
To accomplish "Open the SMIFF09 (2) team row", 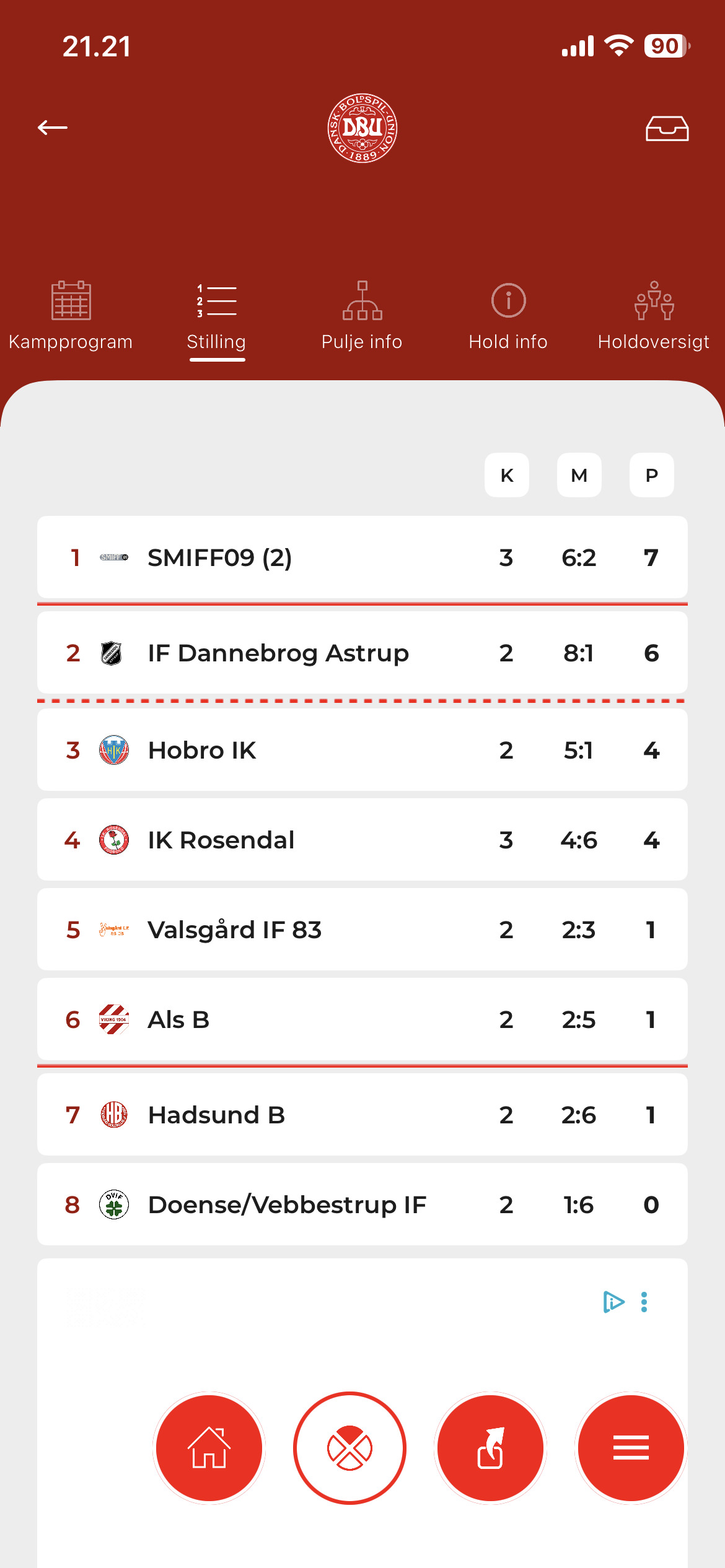I will (x=362, y=557).
